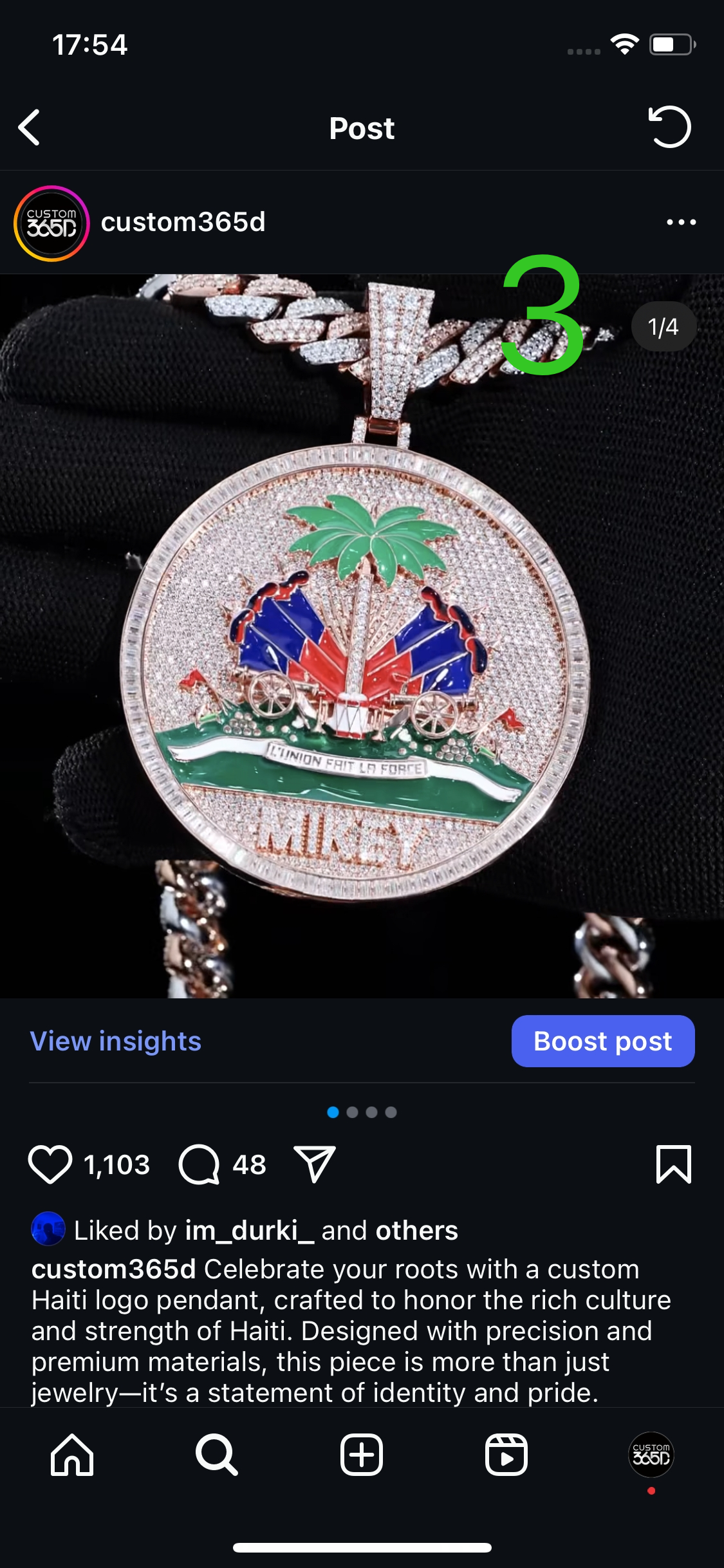Share the post via the paper plane icon
The width and height of the screenshot is (724, 1568).
315,1164
